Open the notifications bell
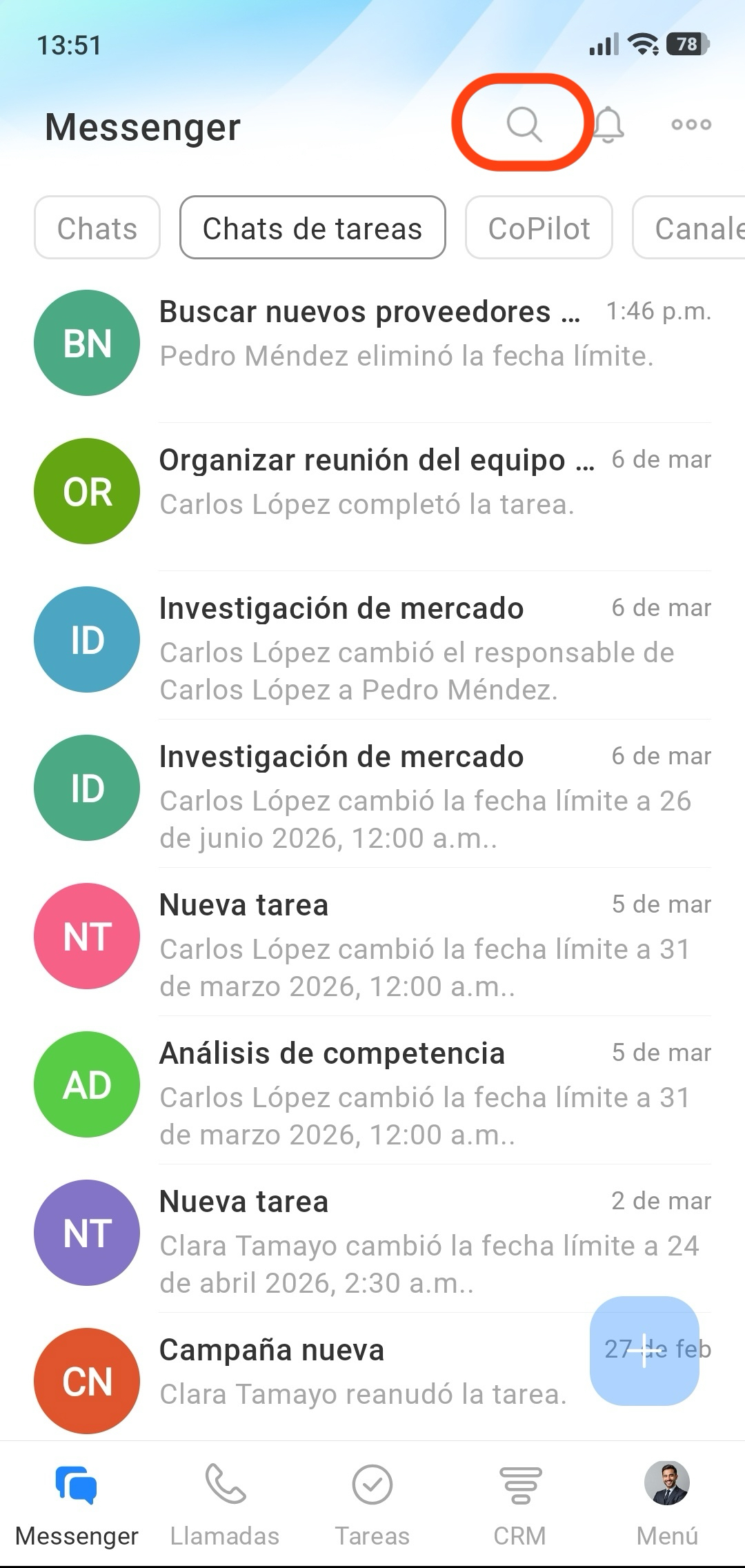Image resolution: width=745 pixels, height=1568 pixels. point(608,124)
